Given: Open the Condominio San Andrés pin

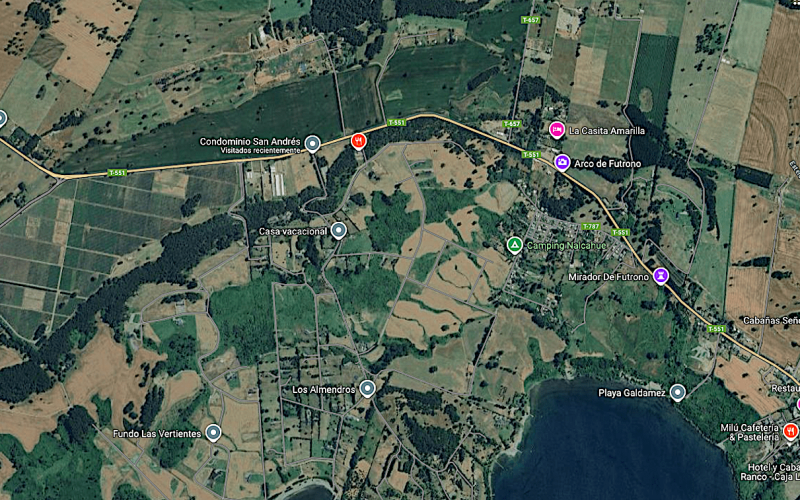Looking at the screenshot, I should click(x=313, y=144).
